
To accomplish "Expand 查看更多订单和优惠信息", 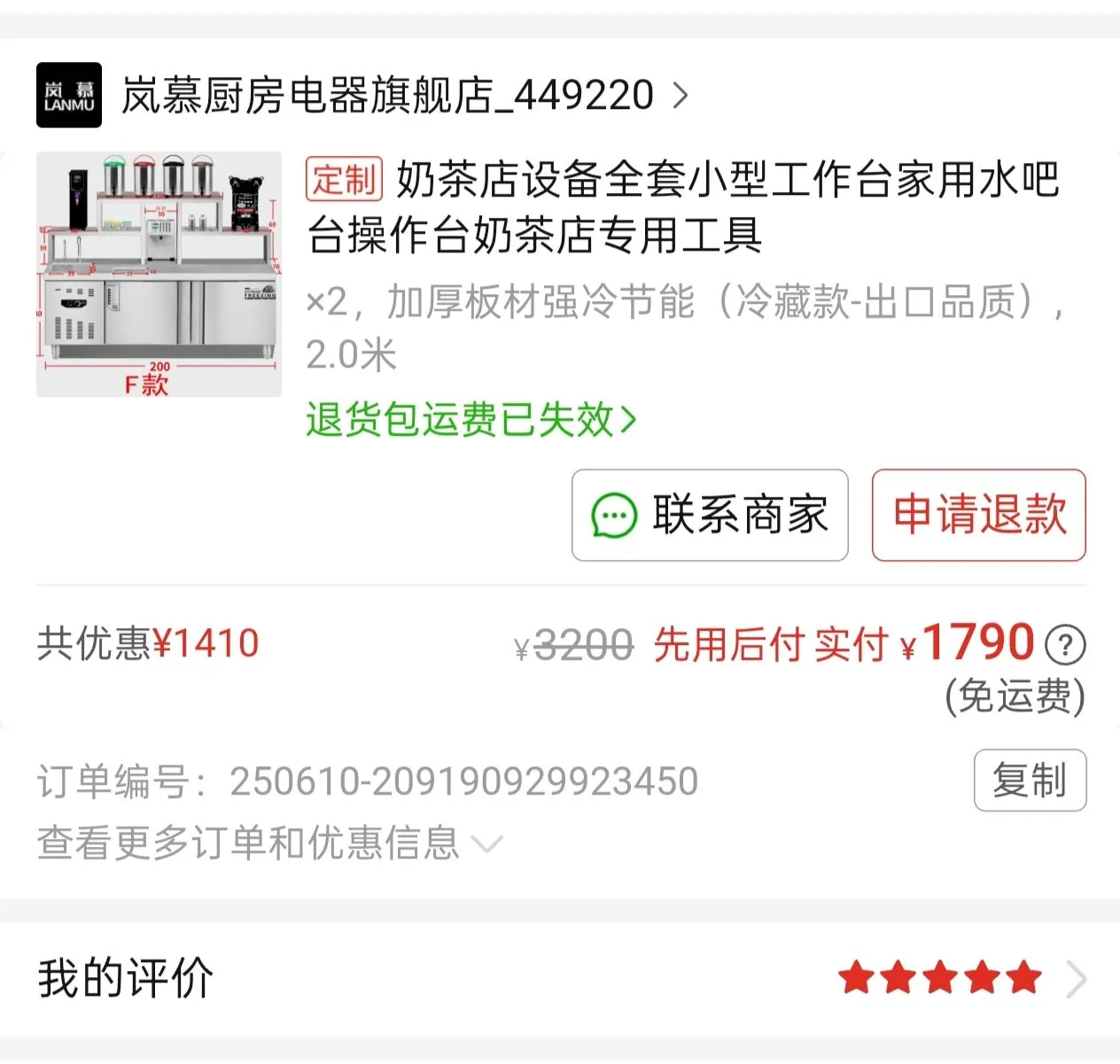I will (x=269, y=843).
